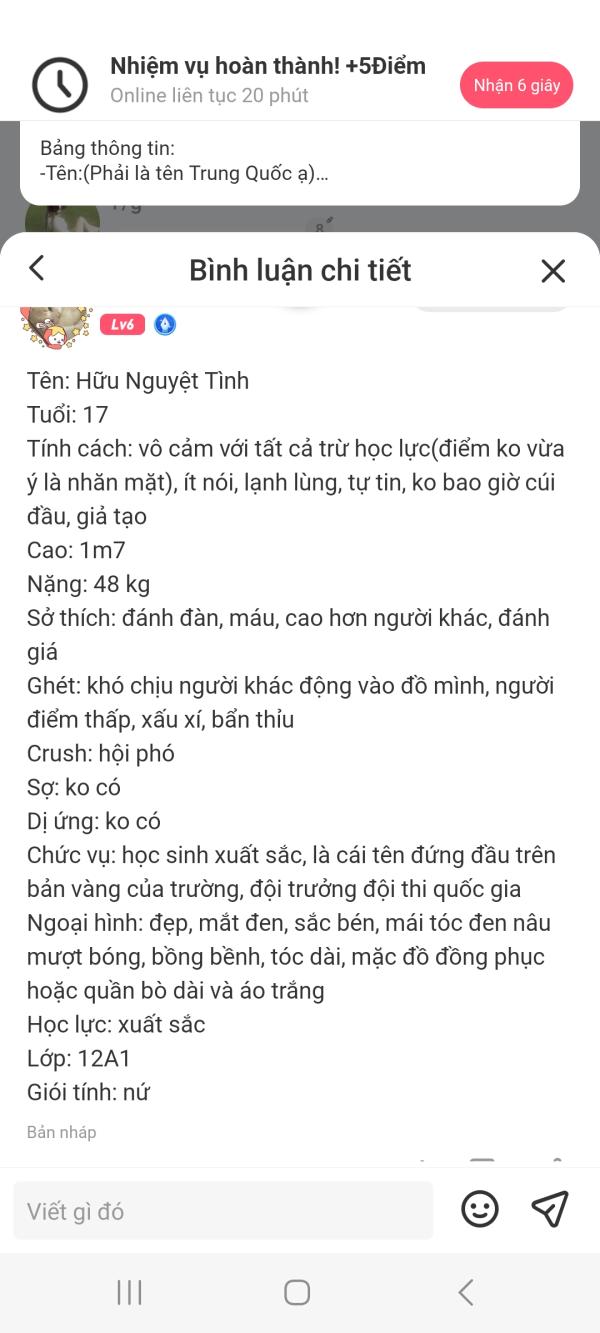The width and height of the screenshot is (600, 1333).
Task: Go to the system home screen
Action: [x=297, y=1292]
